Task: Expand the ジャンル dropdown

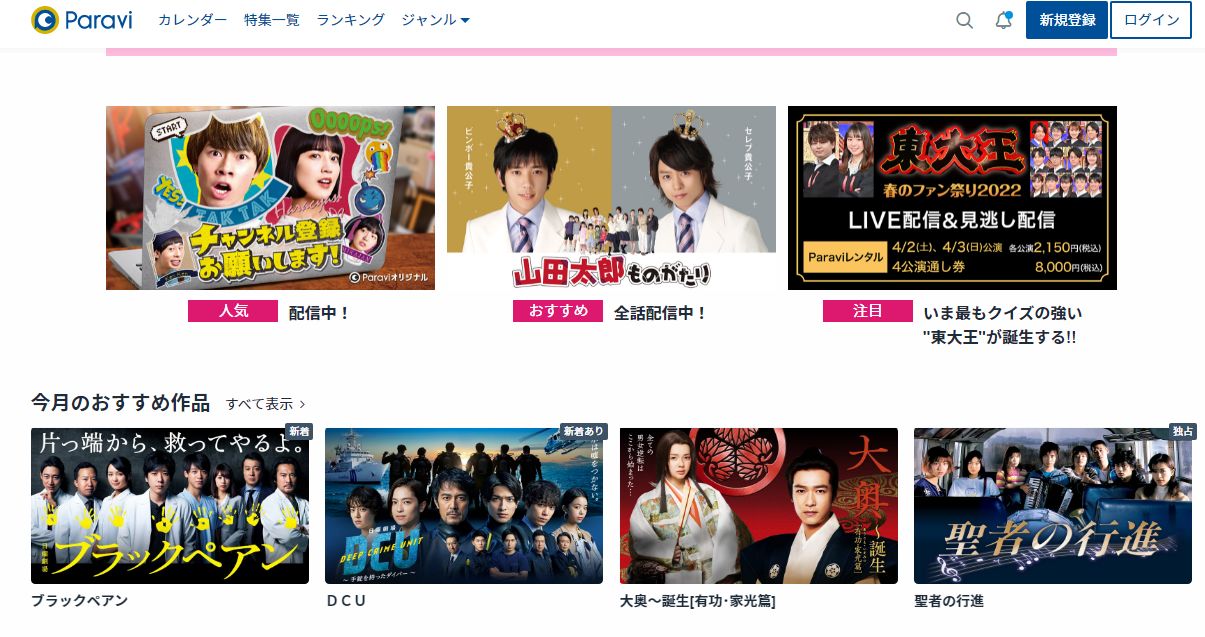Action: coord(435,20)
